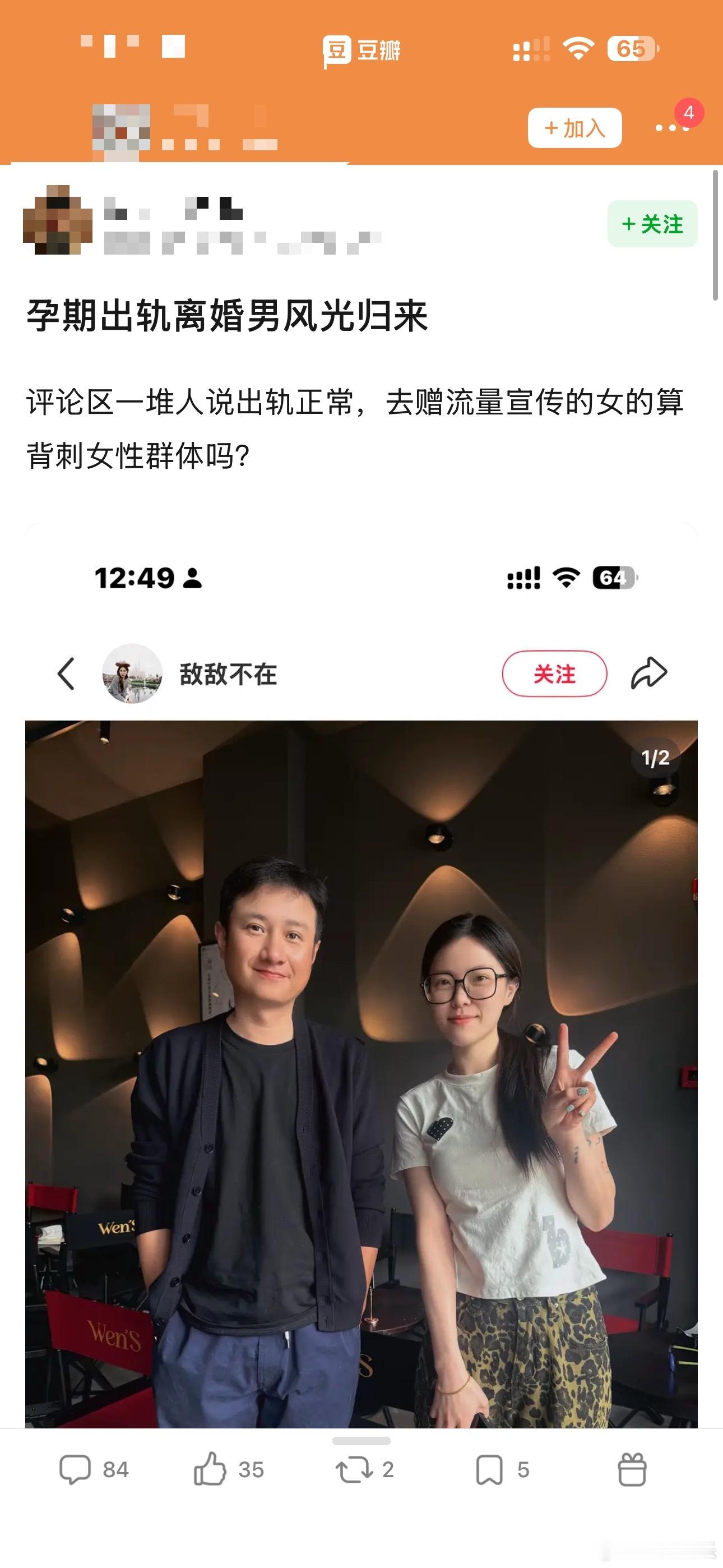Tap the share arrow in the embedded screenshot
Screen dimensions: 723x1568
point(650,674)
